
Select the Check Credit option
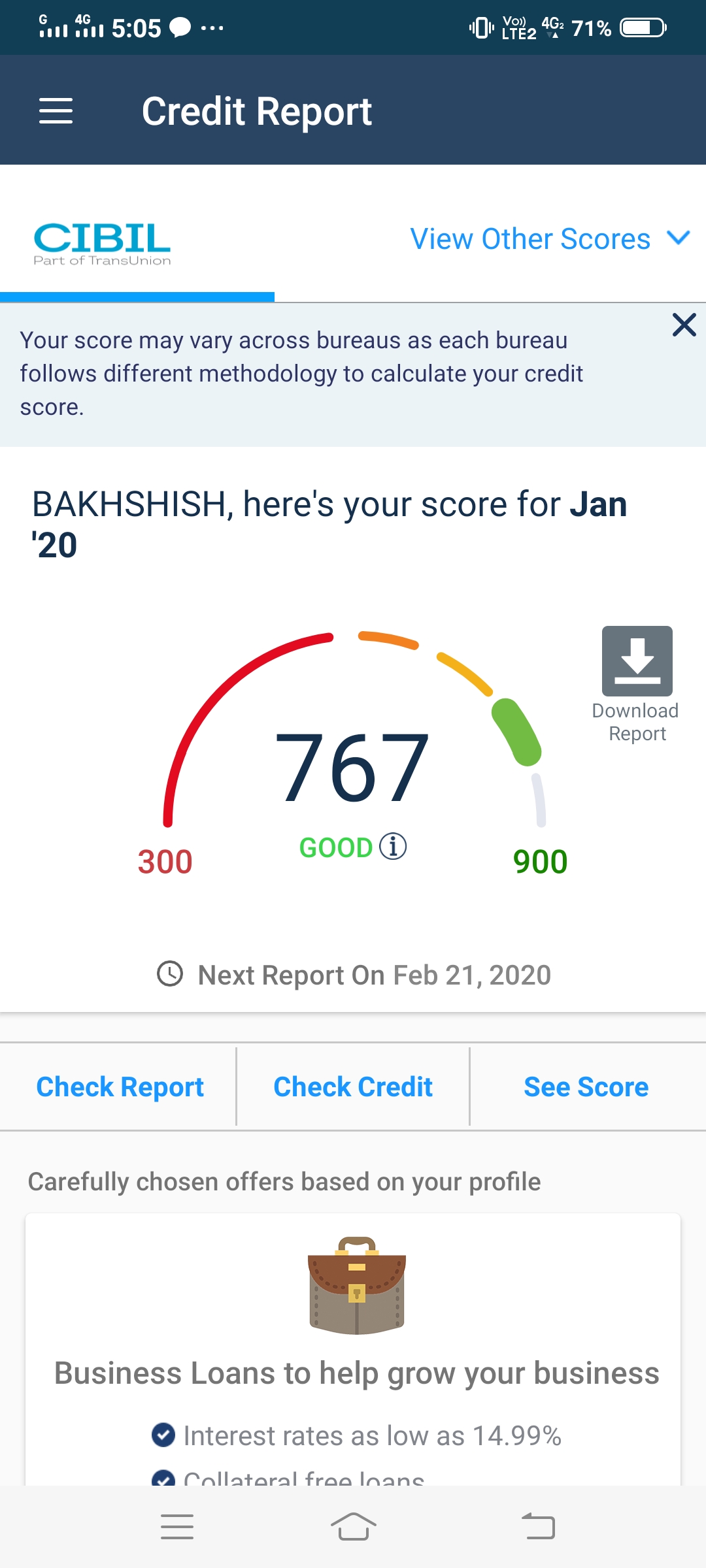353,1086
